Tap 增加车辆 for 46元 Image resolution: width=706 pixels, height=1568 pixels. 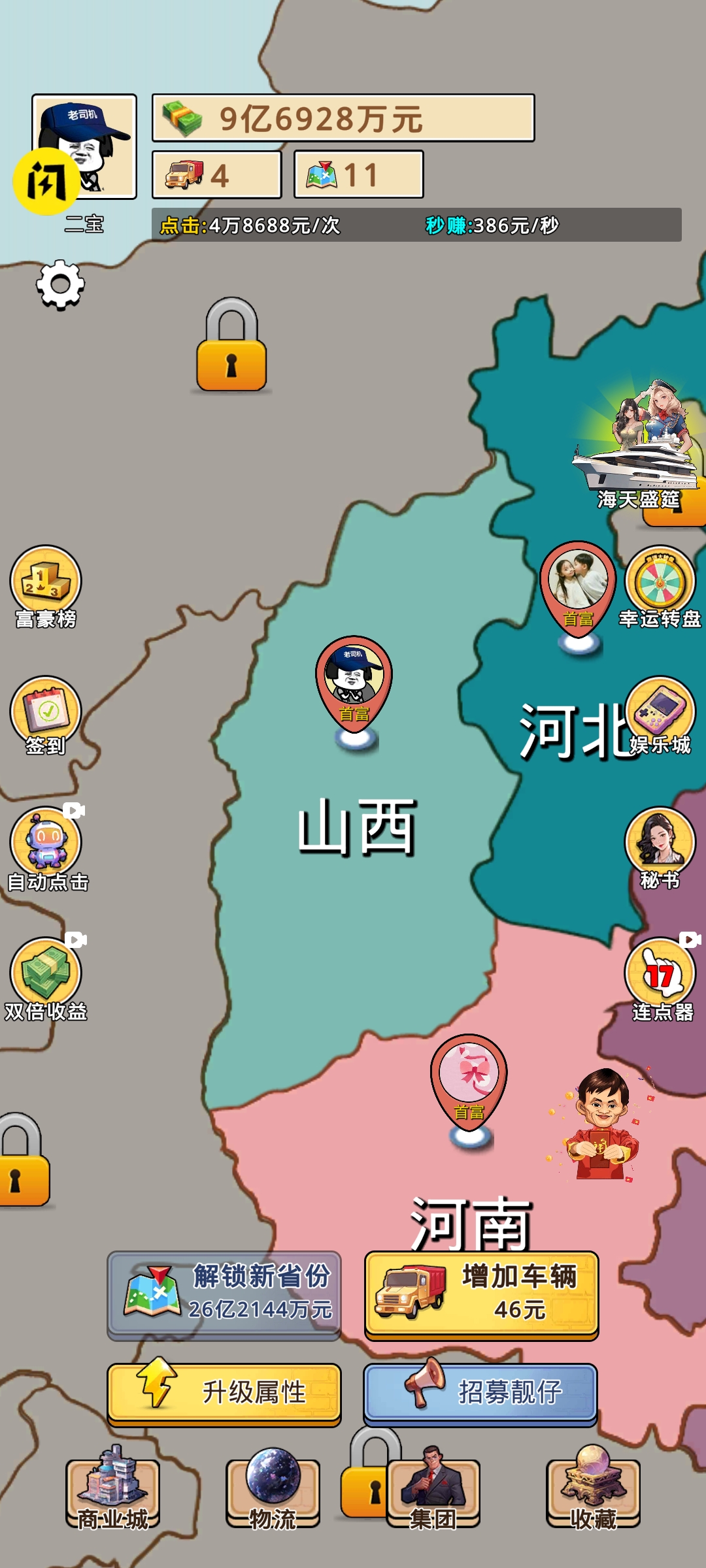pos(481,1294)
